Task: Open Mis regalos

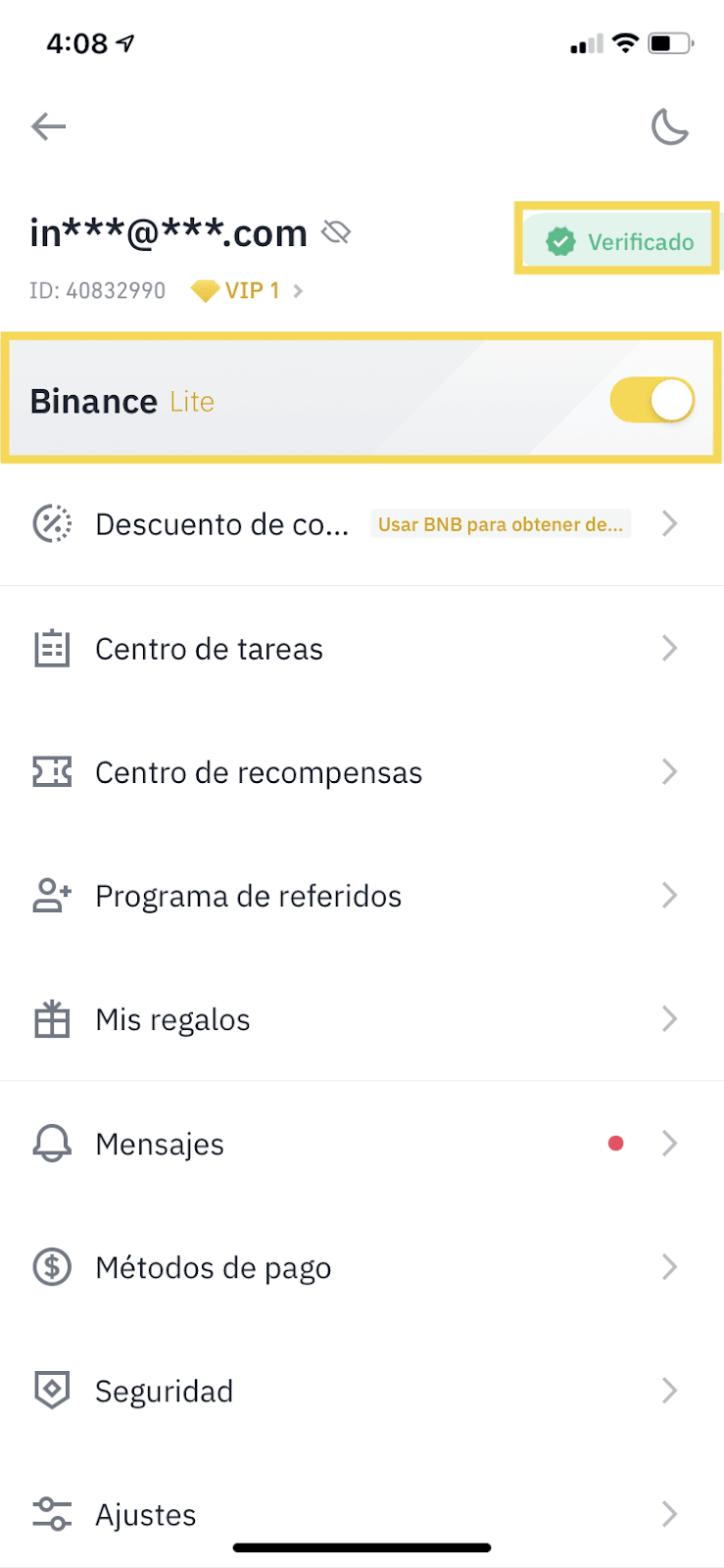Action: [x=362, y=1019]
